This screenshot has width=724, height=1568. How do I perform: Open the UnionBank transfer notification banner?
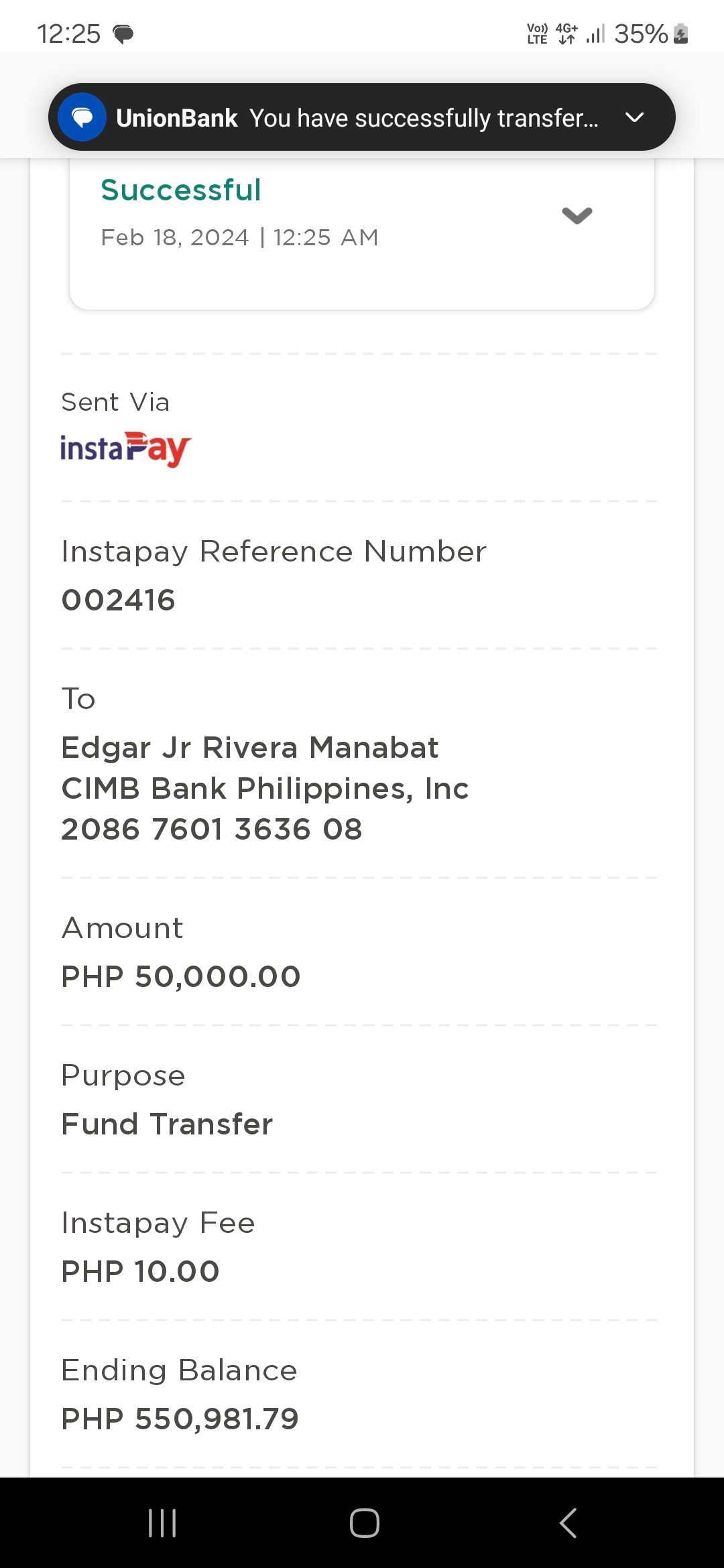click(x=361, y=117)
